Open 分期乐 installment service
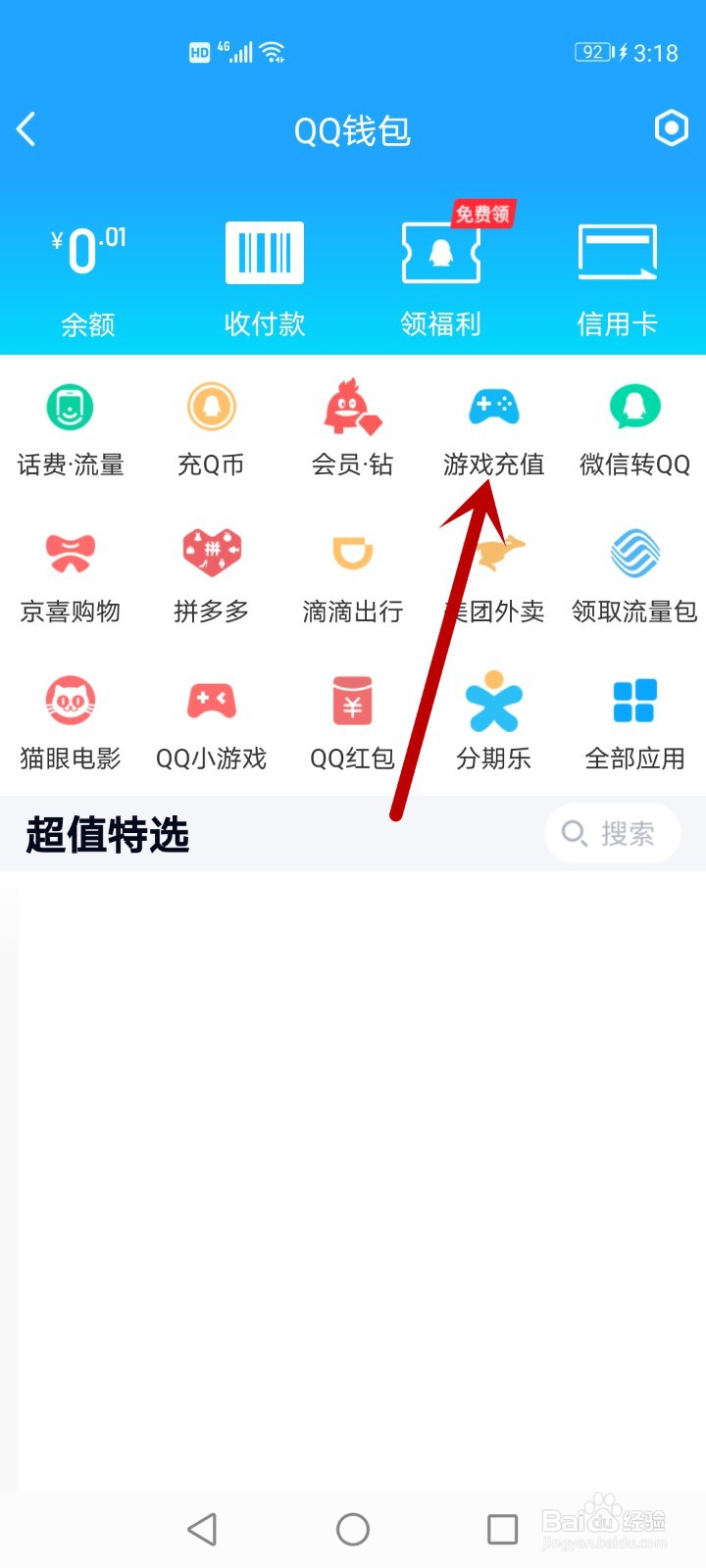The height and width of the screenshot is (1568, 706). pos(493,720)
